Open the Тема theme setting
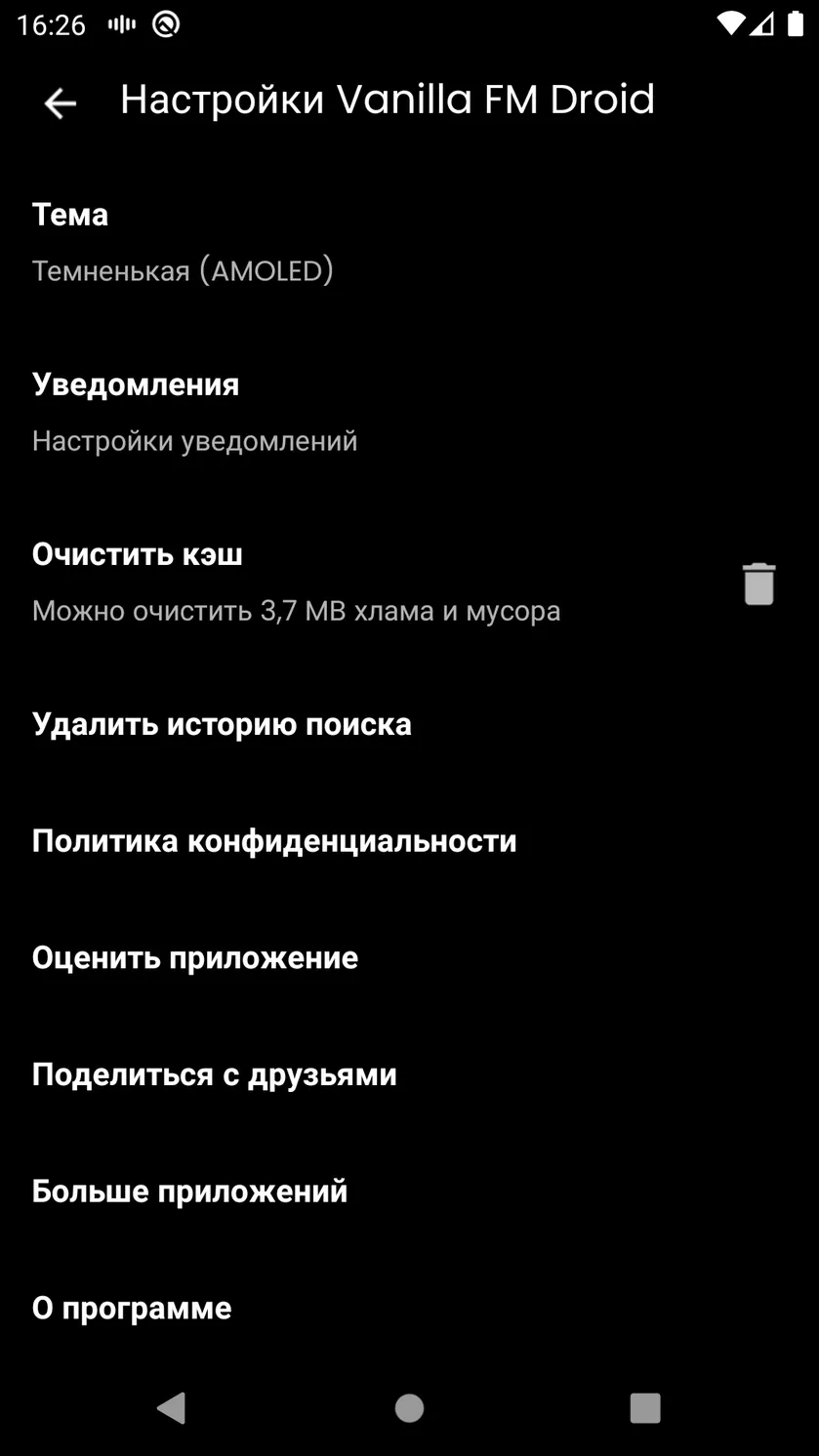 tap(409, 241)
